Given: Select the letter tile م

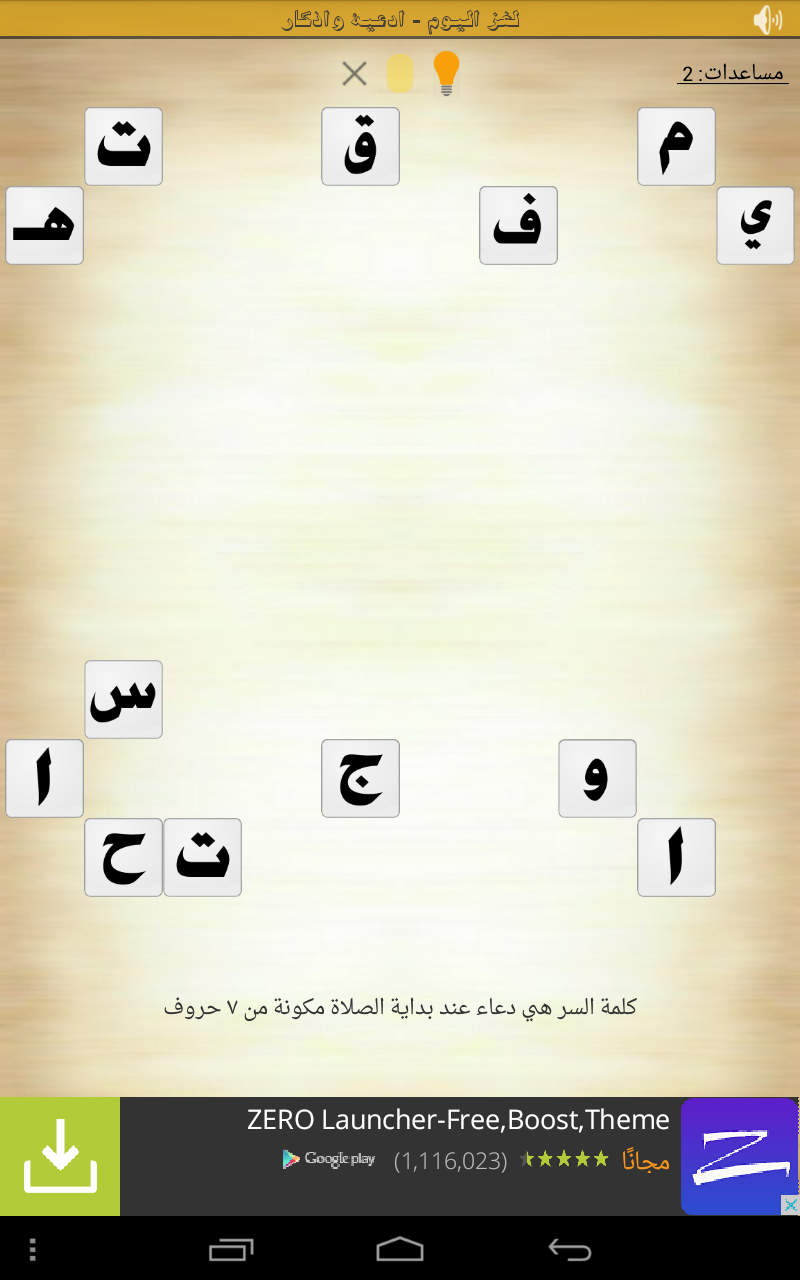Looking at the screenshot, I should (x=676, y=147).
